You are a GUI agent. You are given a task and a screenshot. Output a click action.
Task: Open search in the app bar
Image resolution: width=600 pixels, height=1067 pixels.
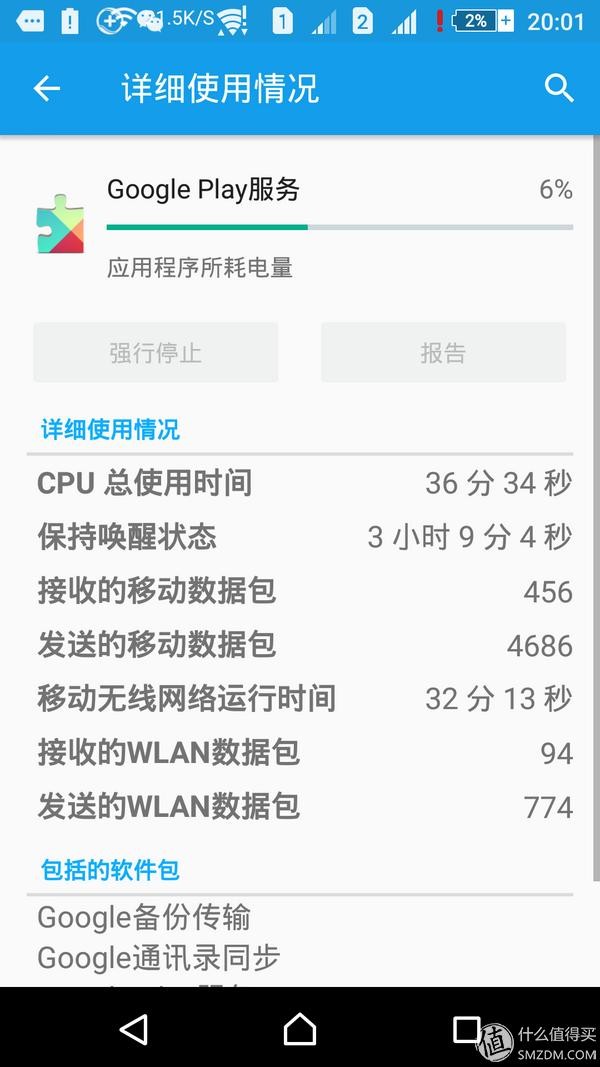point(559,89)
